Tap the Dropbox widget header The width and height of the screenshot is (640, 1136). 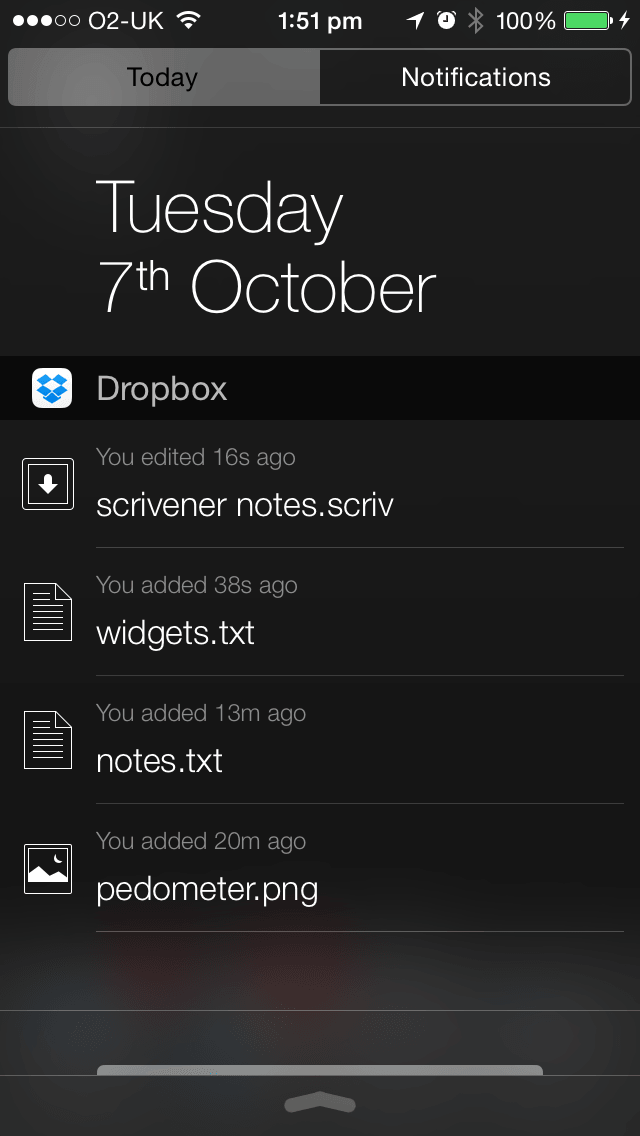(x=320, y=388)
